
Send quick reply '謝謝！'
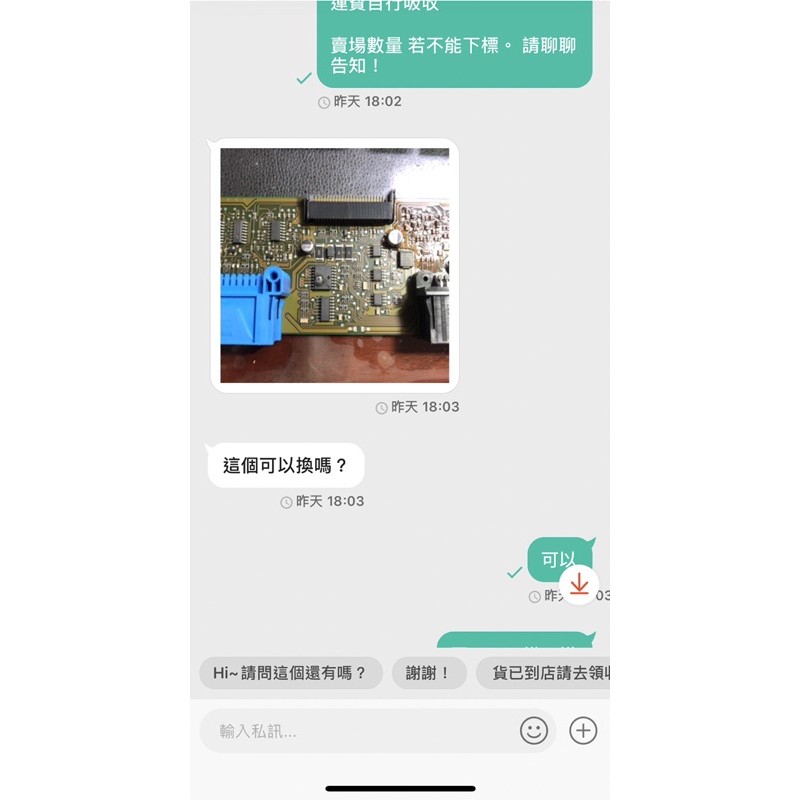click(429, 673)
